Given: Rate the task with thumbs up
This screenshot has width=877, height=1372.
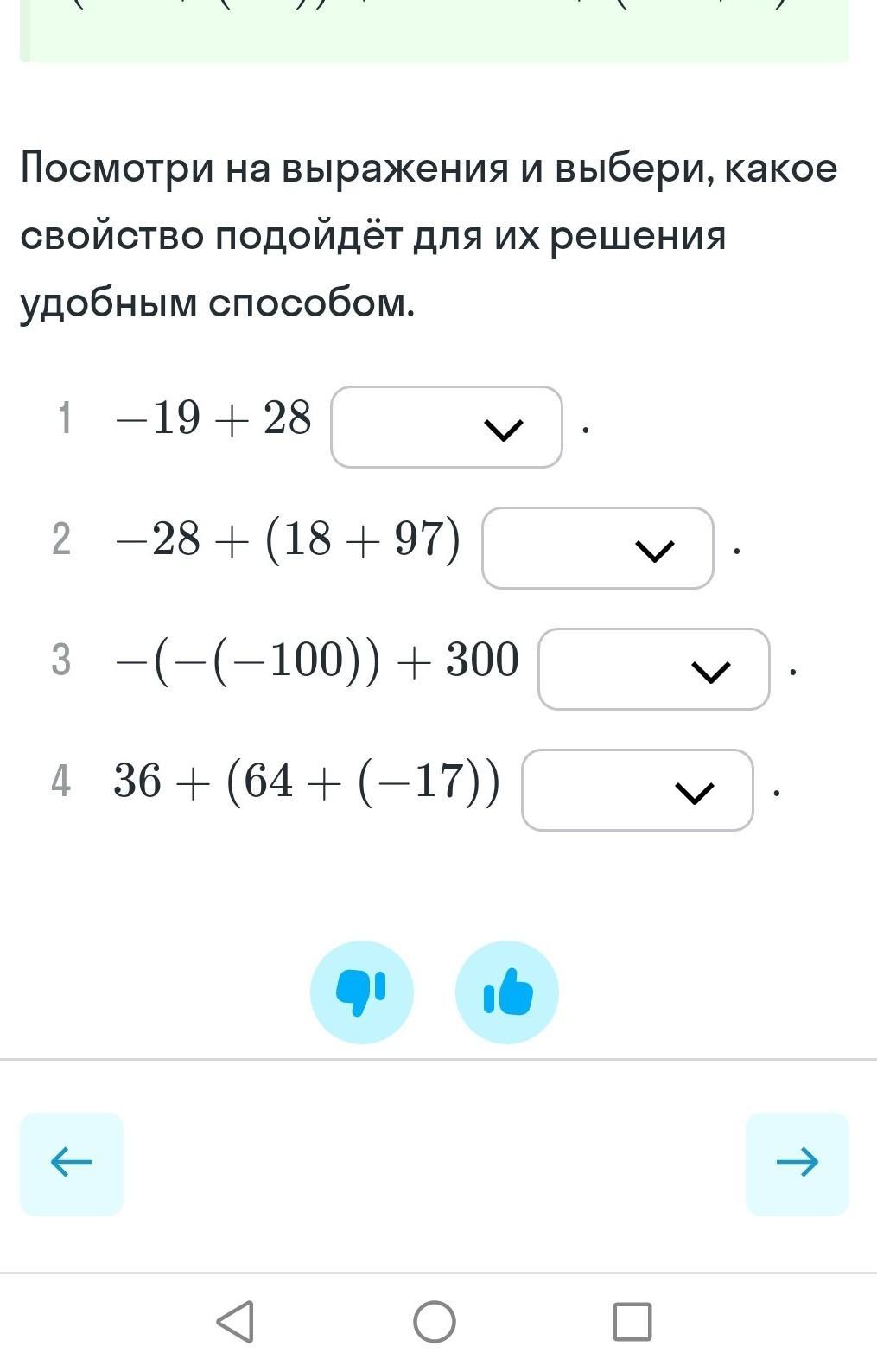Looking at the screenshot, I should pos(507,992).
